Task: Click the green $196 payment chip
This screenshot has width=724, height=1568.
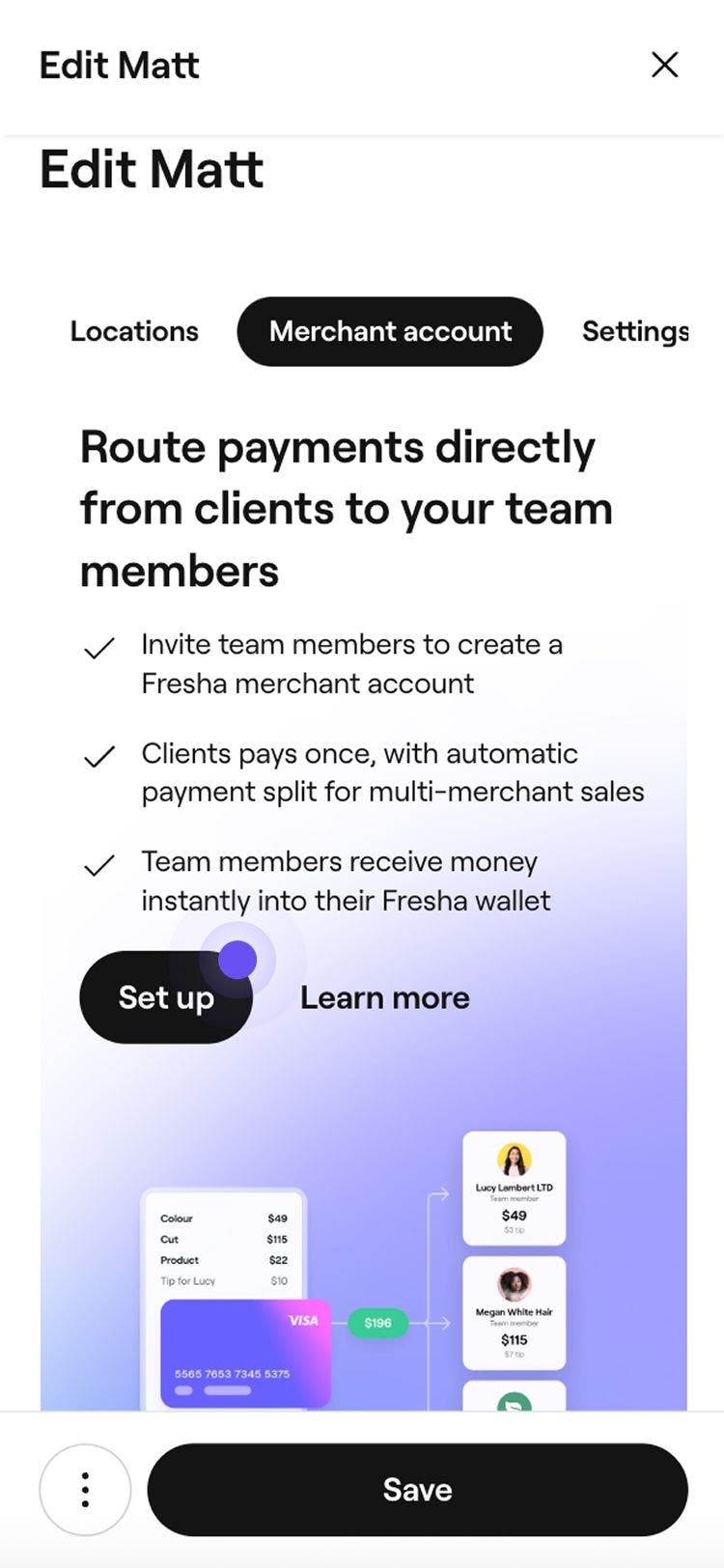Action: click(377, 1324)
